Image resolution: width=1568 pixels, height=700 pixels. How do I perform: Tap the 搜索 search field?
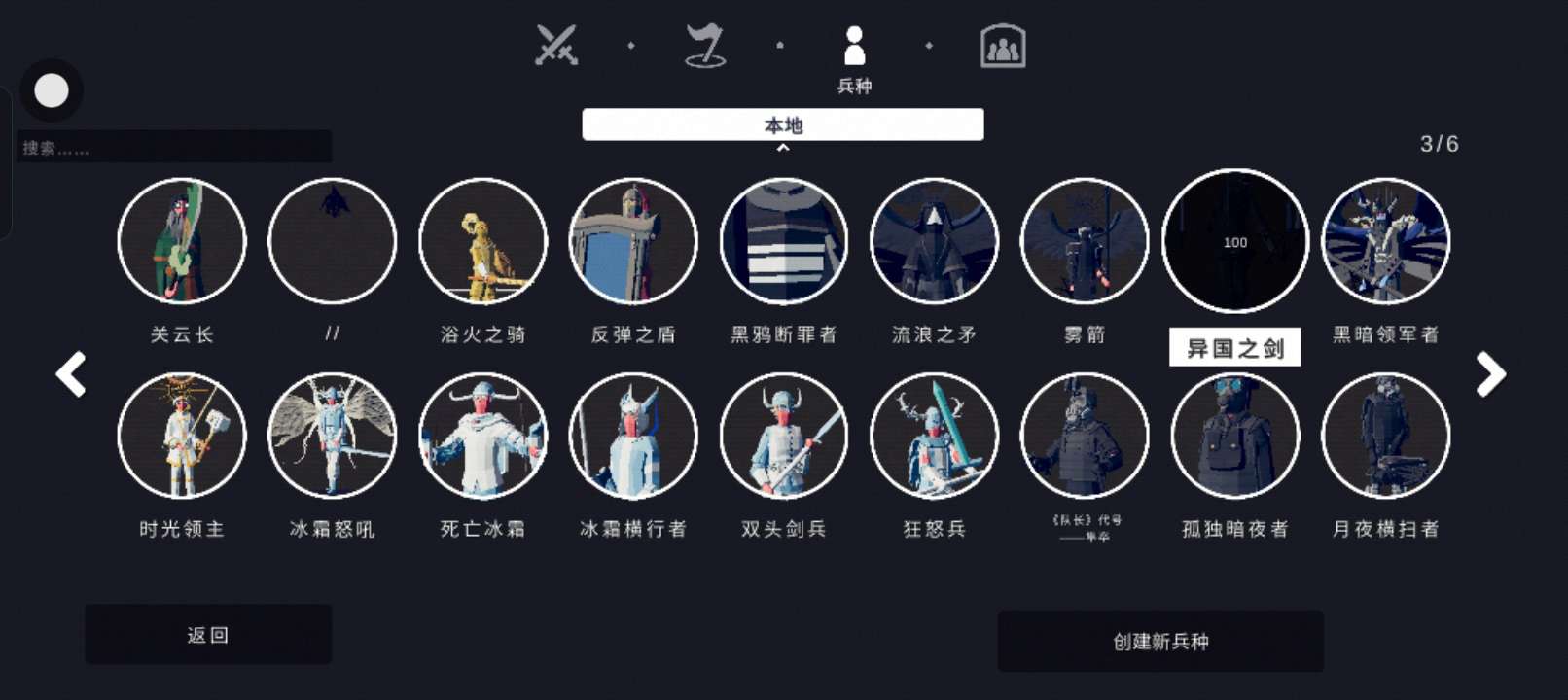[175, 148]
